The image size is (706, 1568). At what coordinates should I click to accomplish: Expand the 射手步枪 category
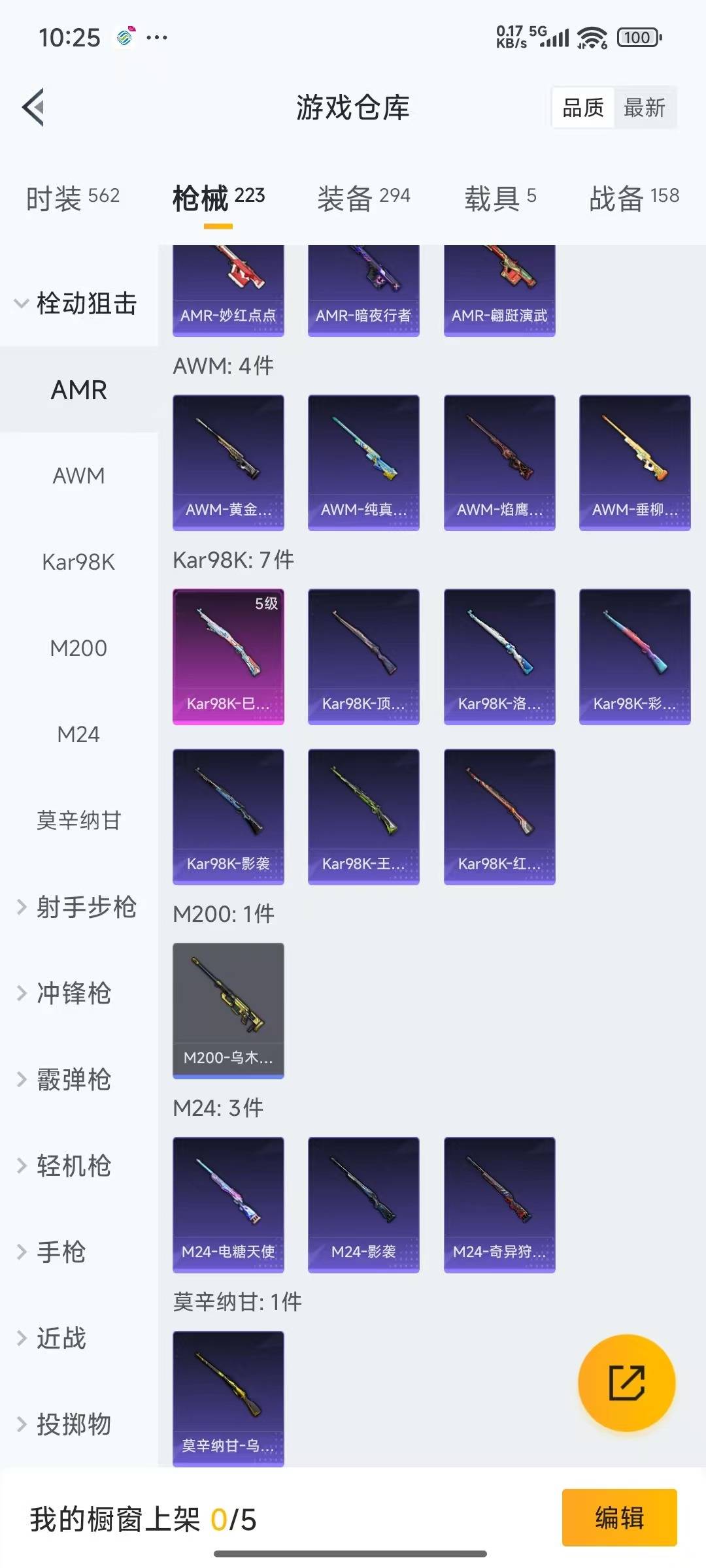(77, 907)
